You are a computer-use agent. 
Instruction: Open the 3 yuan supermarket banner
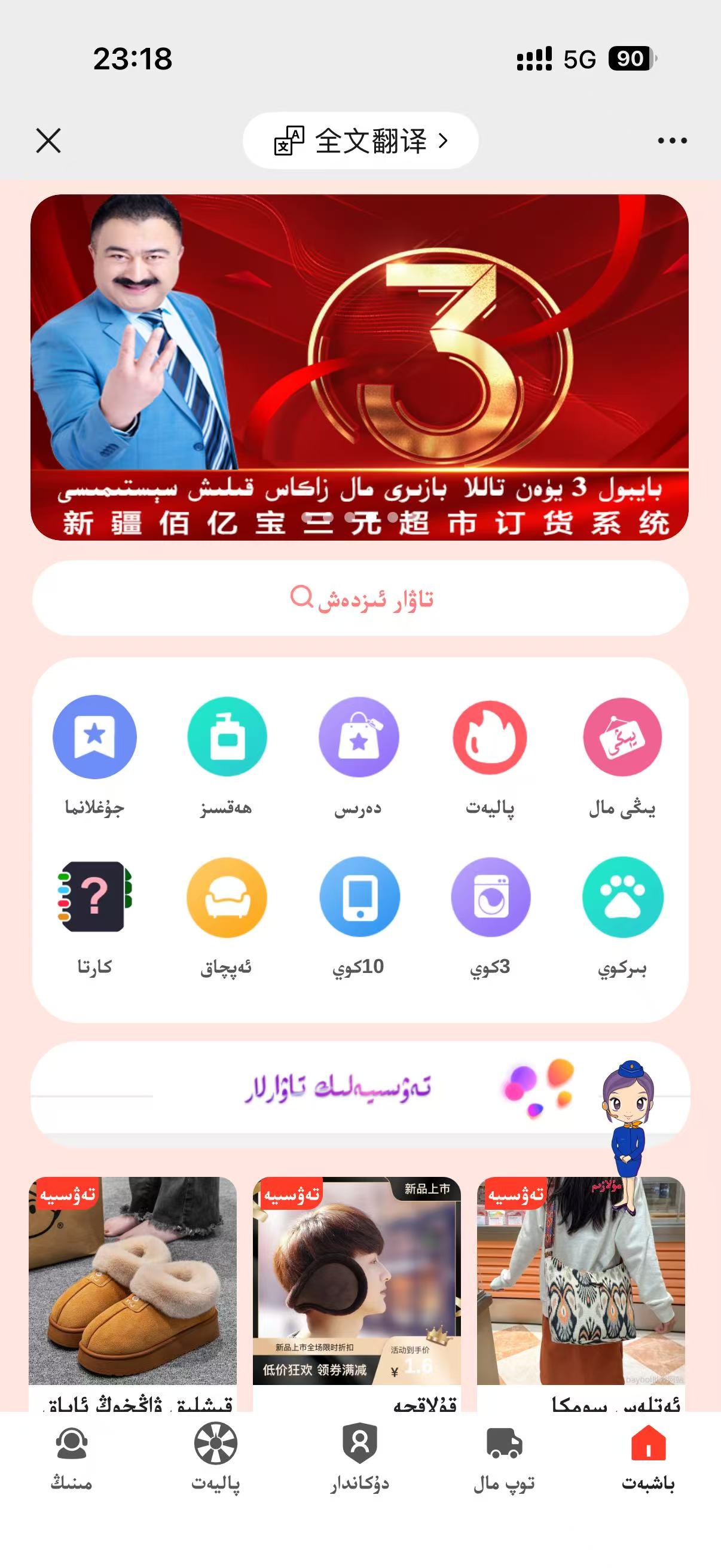[359, 367]
